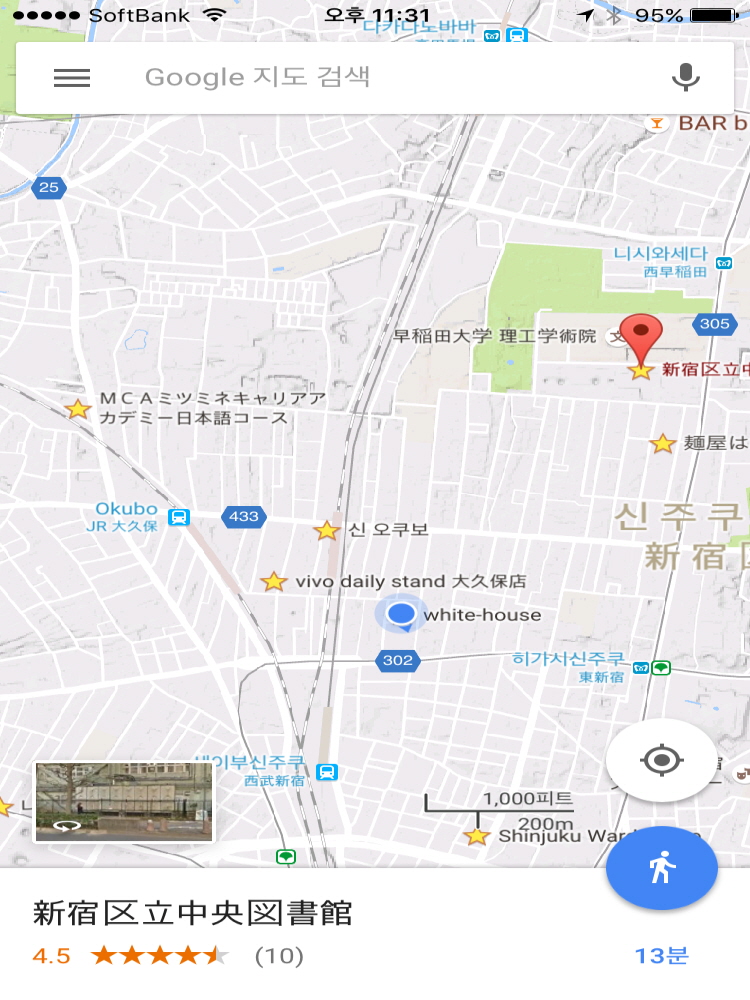Start walking directions to the library

click(661, 868)
